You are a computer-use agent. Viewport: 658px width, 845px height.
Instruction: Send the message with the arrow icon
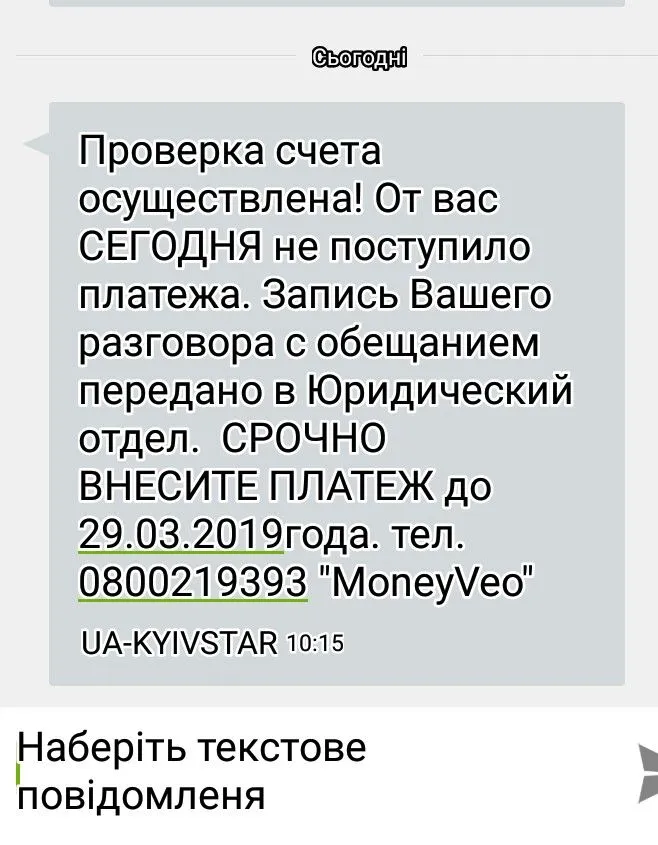pos(646,773)
